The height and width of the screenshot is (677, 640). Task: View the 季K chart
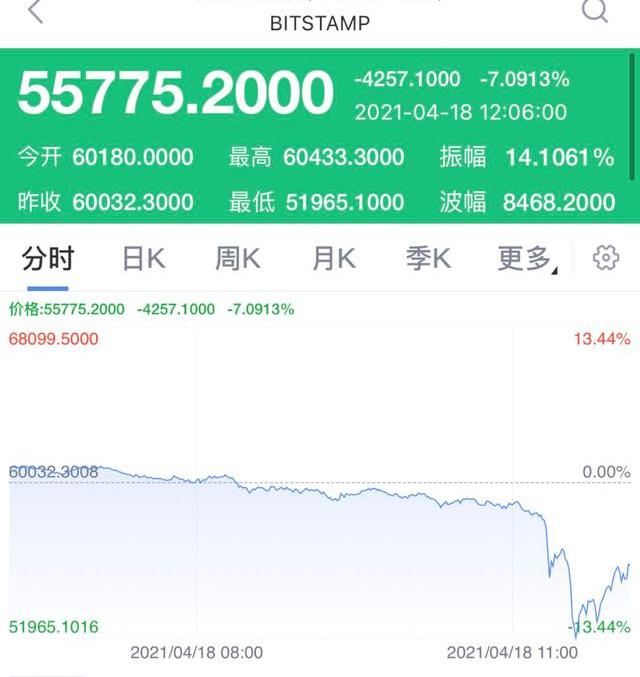pos(428,259)
